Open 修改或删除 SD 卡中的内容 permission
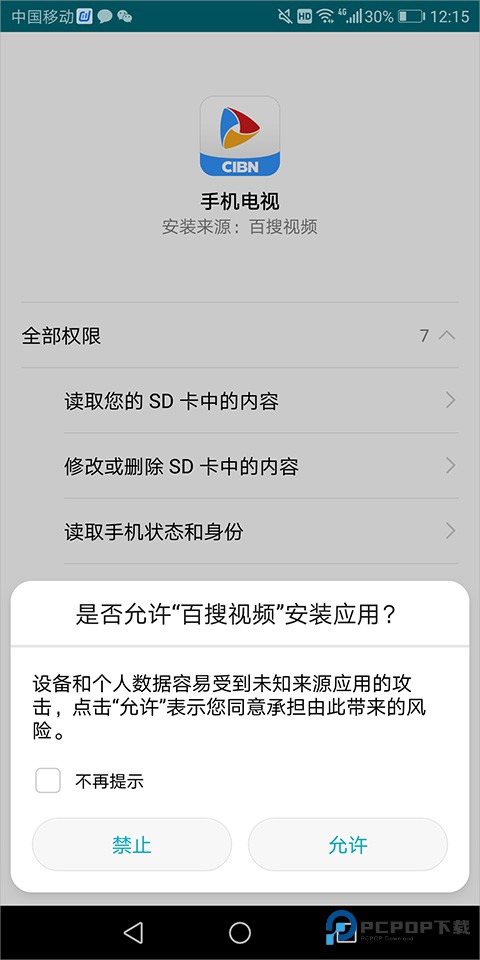 coord(261,466)
